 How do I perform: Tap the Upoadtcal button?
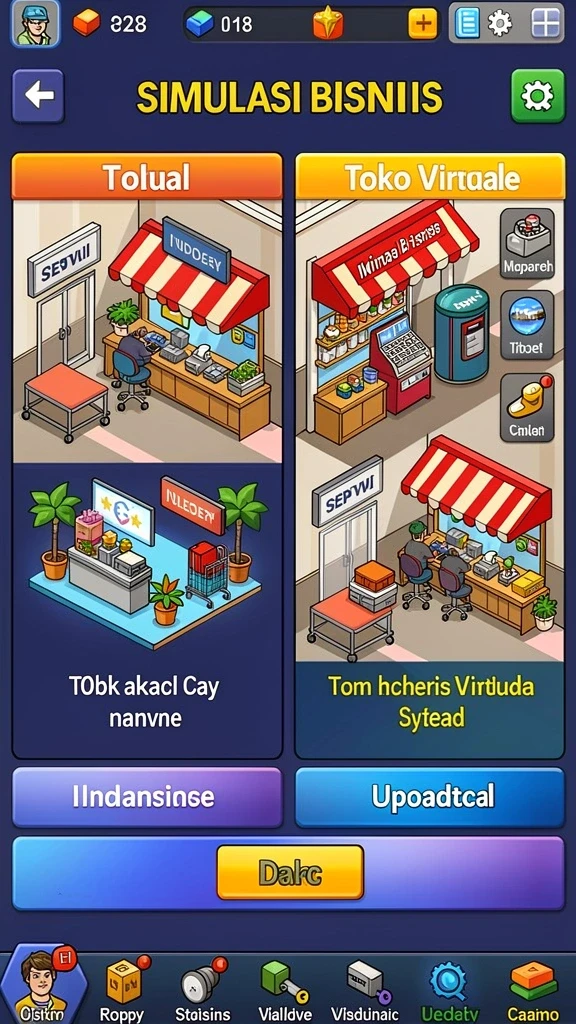430,797
